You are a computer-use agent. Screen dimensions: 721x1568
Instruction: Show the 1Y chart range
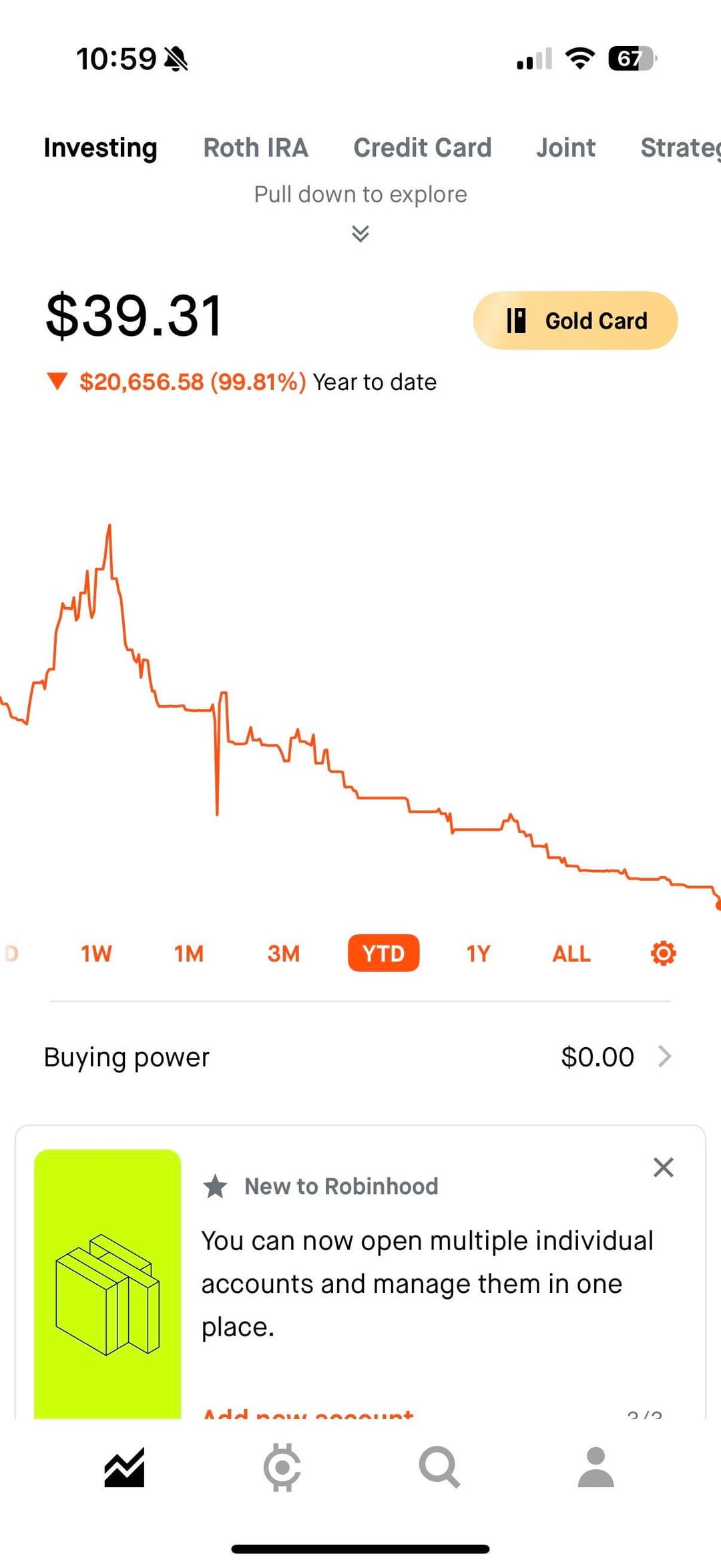pos(478,954)
